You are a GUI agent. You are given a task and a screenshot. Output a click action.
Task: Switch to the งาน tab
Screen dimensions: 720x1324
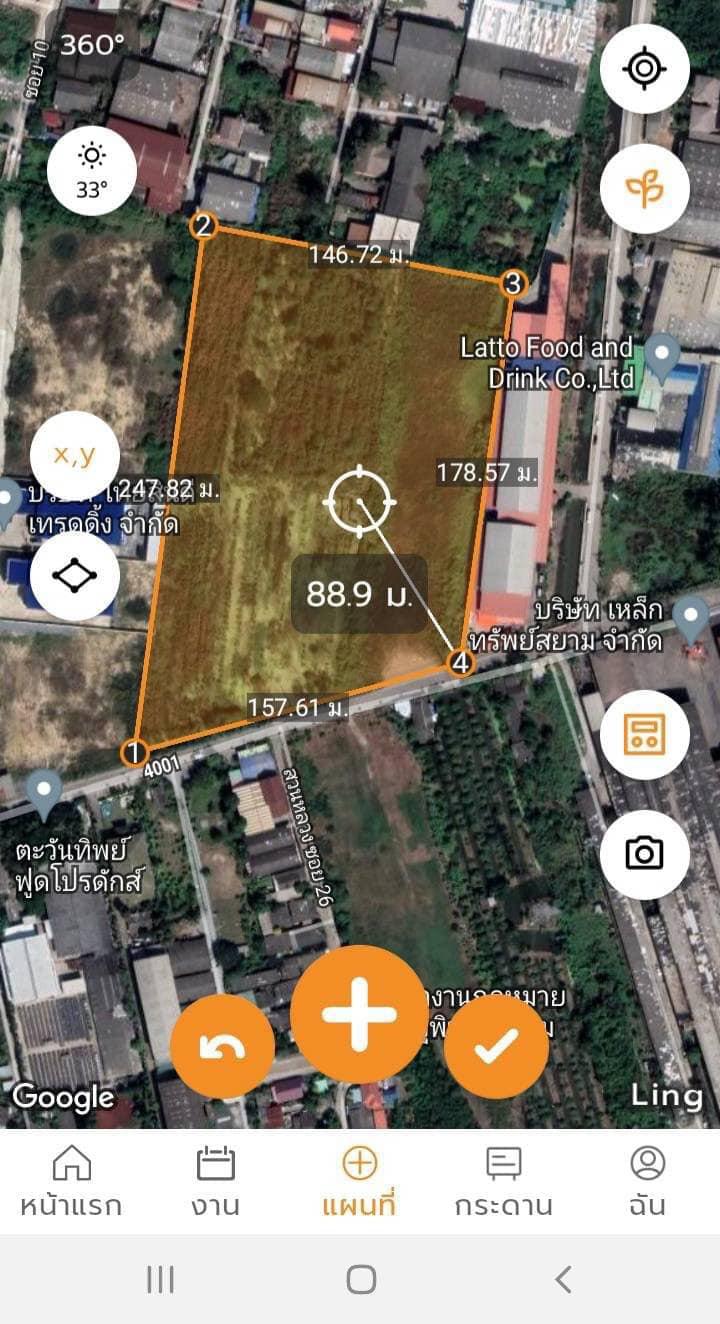coord(215,1181)
